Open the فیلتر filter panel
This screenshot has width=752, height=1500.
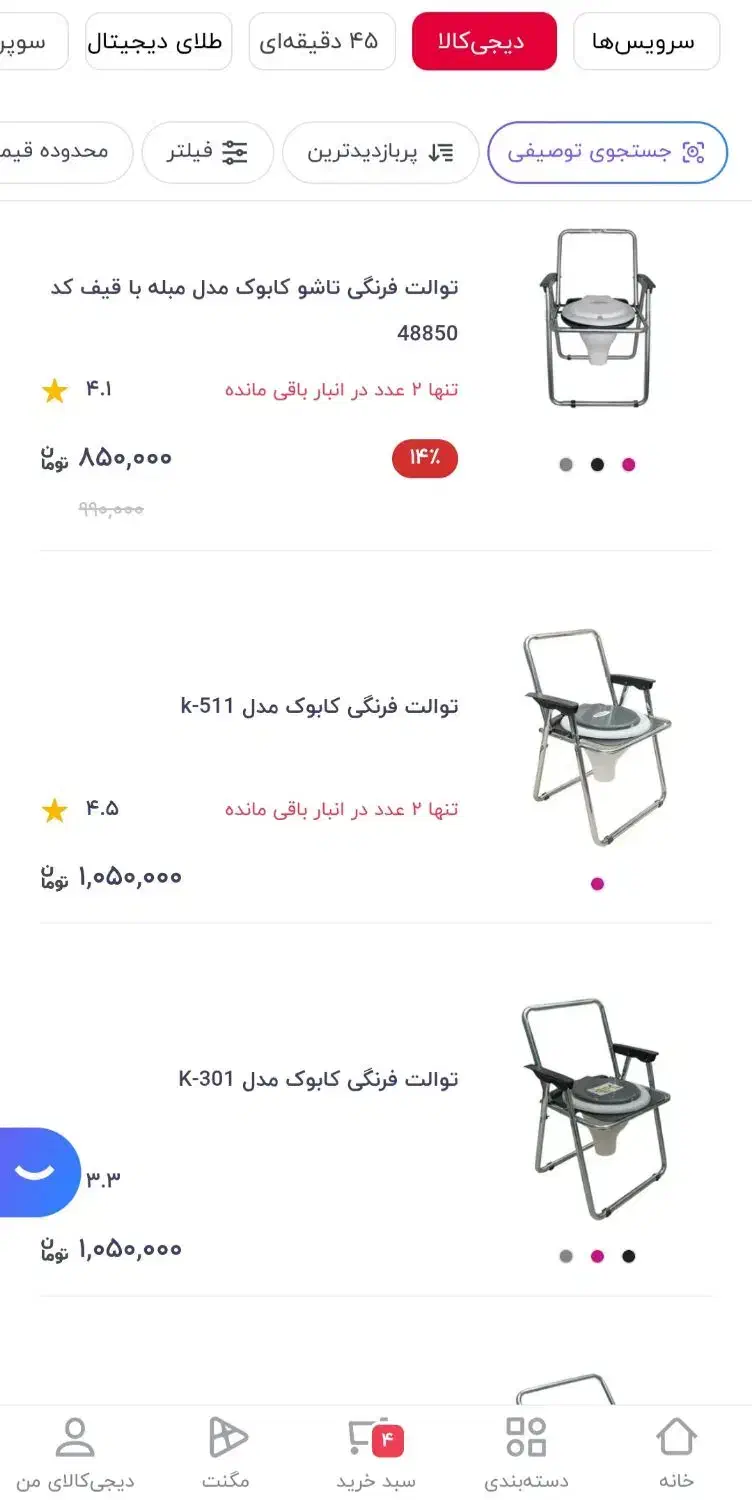point(207,152)
